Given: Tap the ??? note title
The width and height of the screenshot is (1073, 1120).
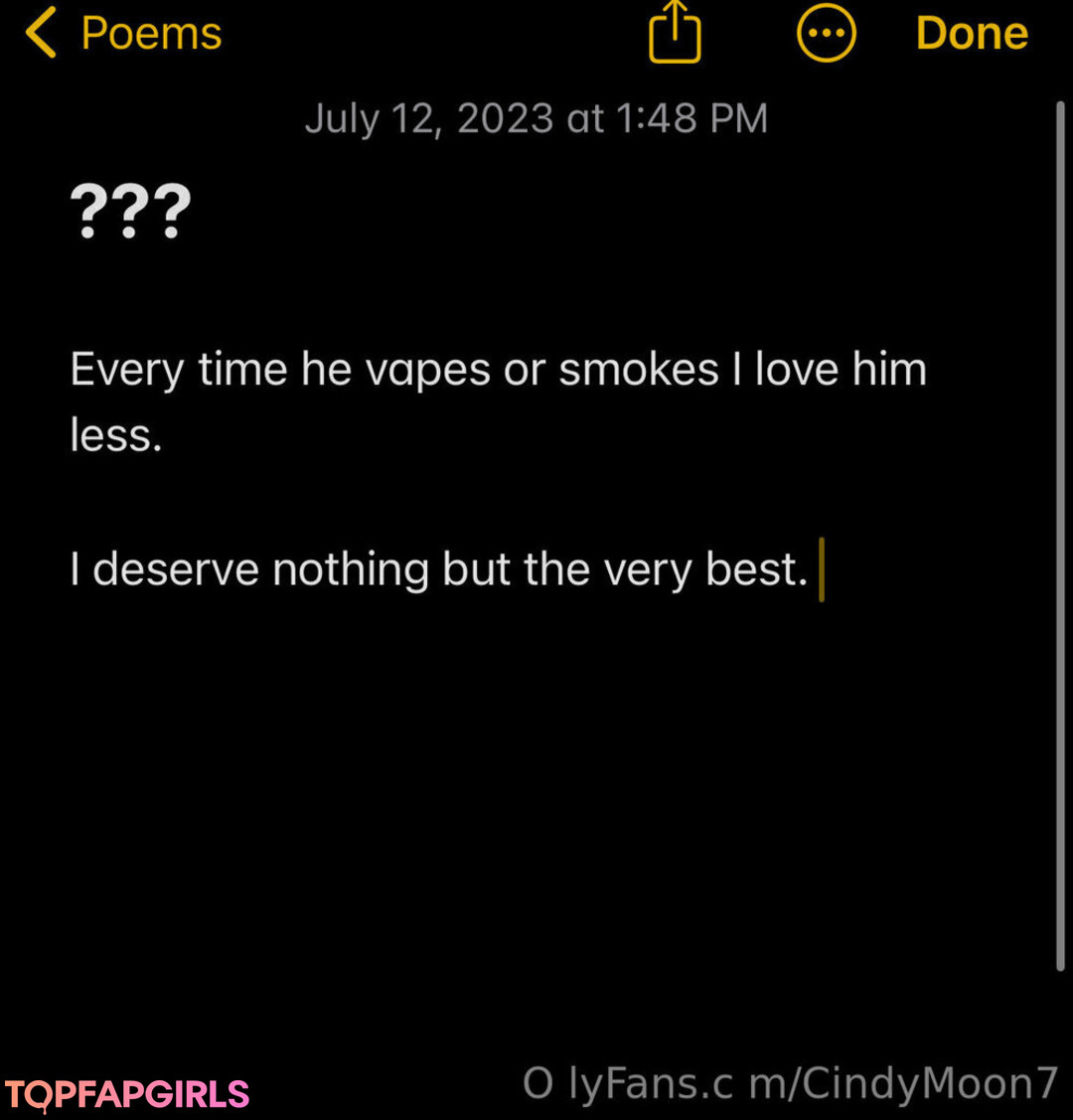Looking at the screenshot, I should tap(130, 213).
